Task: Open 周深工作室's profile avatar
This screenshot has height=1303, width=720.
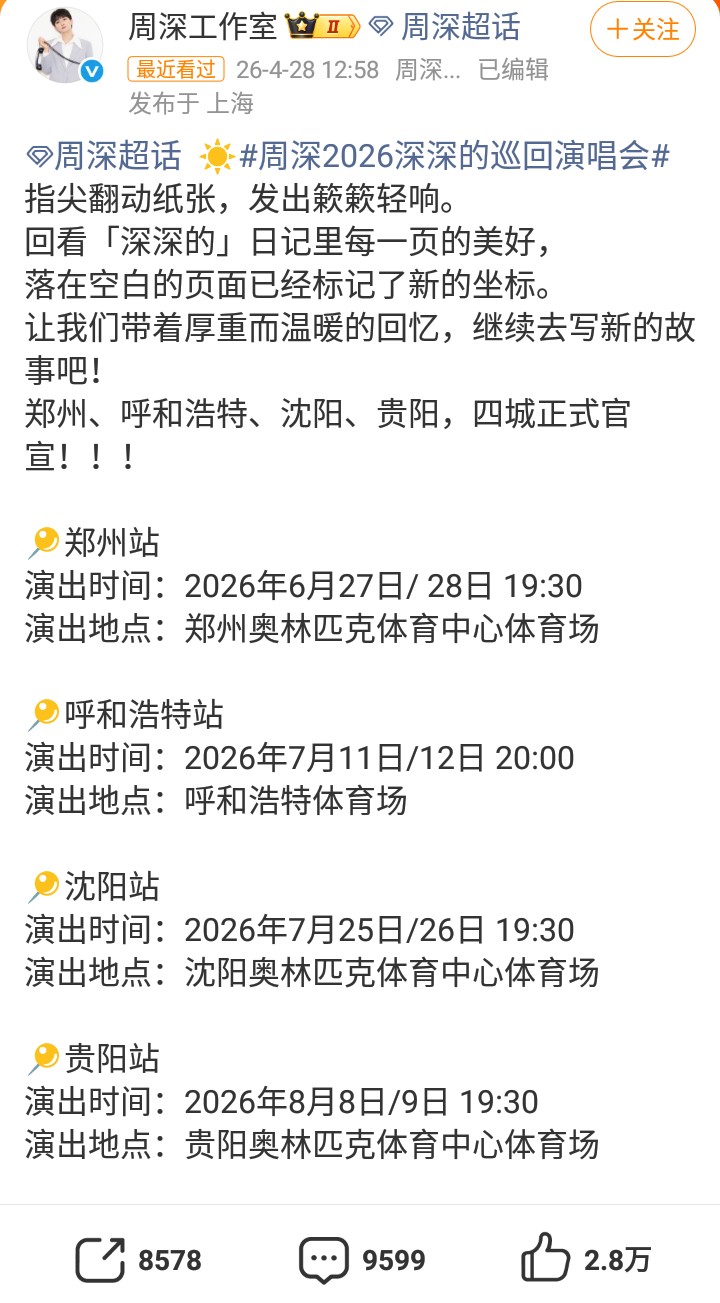Action: pos(65,46)
